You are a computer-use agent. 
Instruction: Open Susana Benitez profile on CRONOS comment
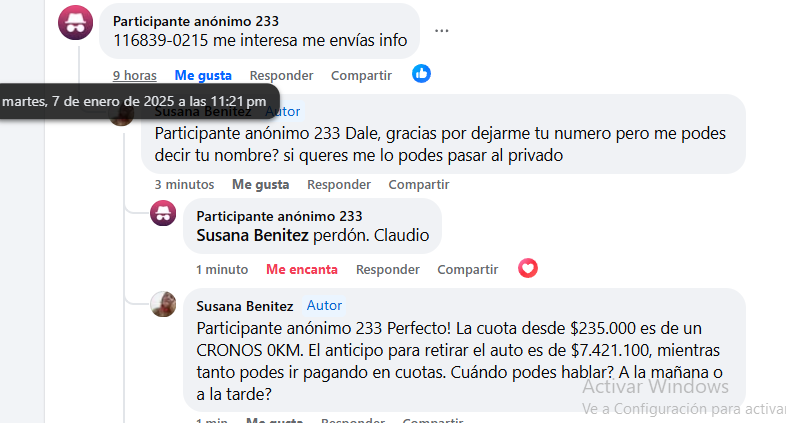coord(244,306)
